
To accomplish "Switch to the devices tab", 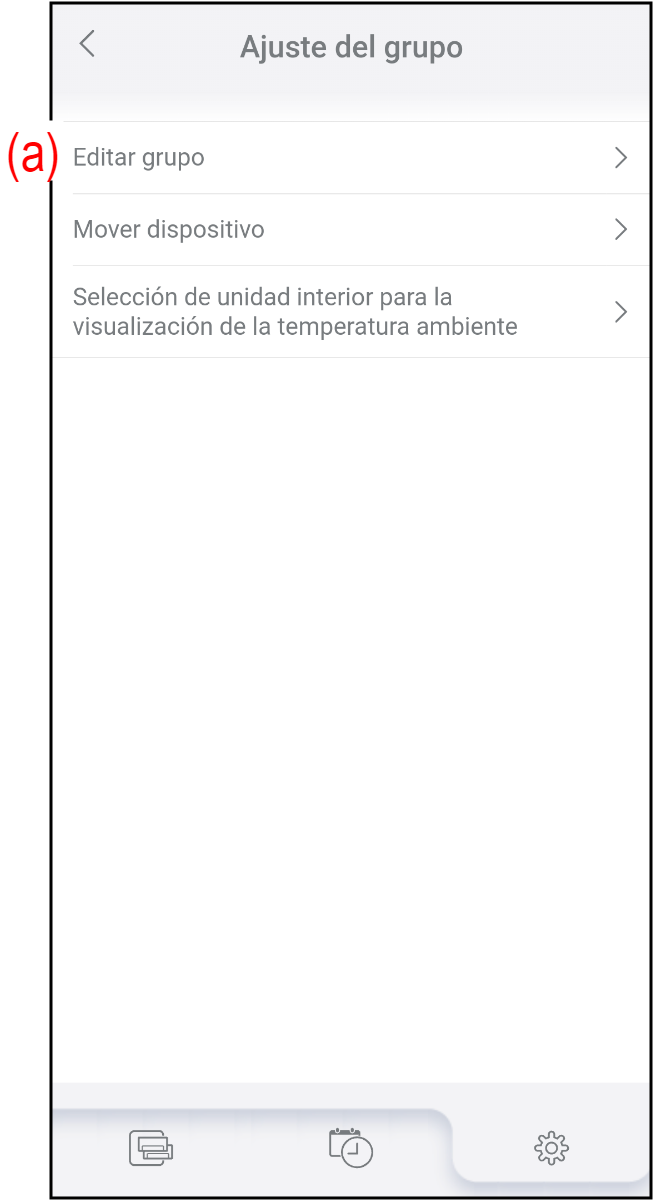I will coord(151,1148).
